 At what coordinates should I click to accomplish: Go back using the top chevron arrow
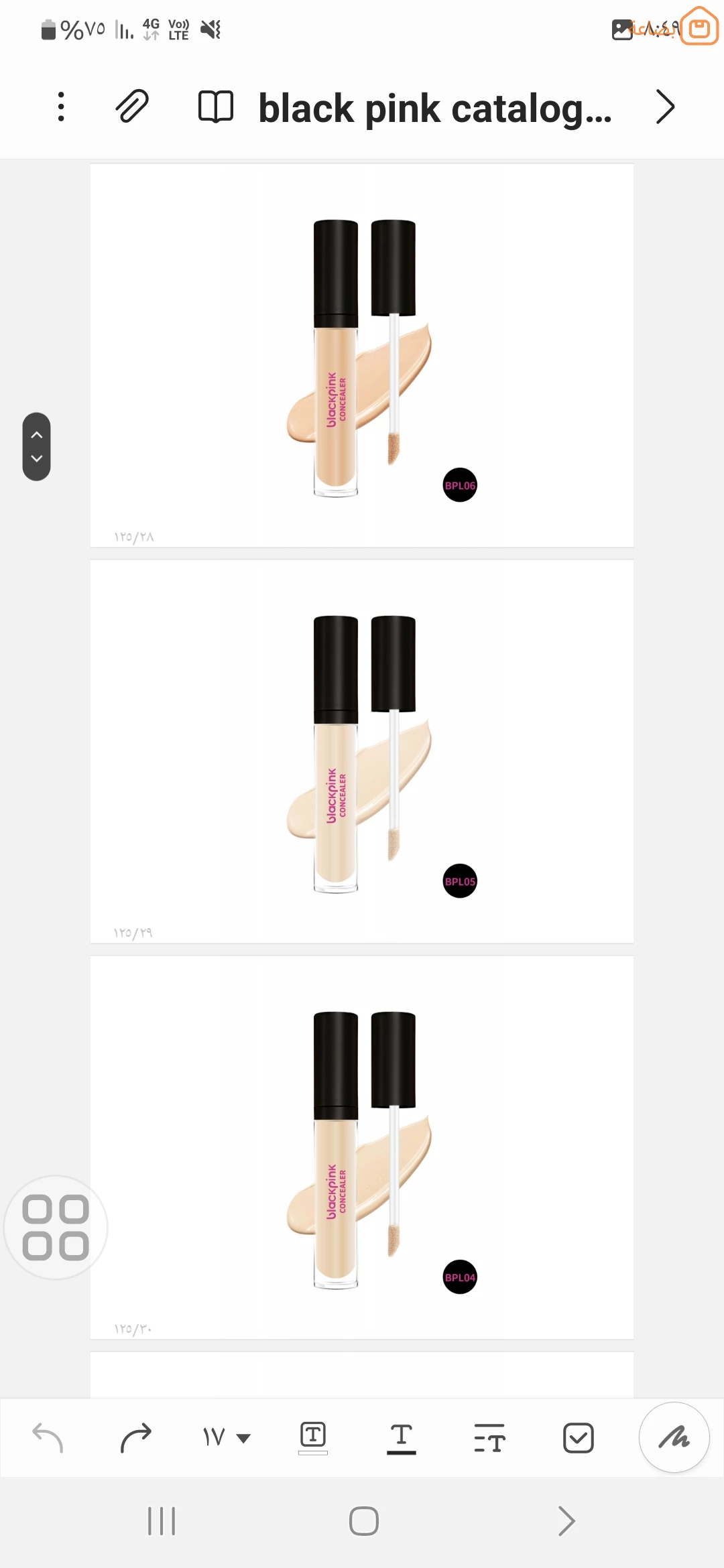pos(664,107)
